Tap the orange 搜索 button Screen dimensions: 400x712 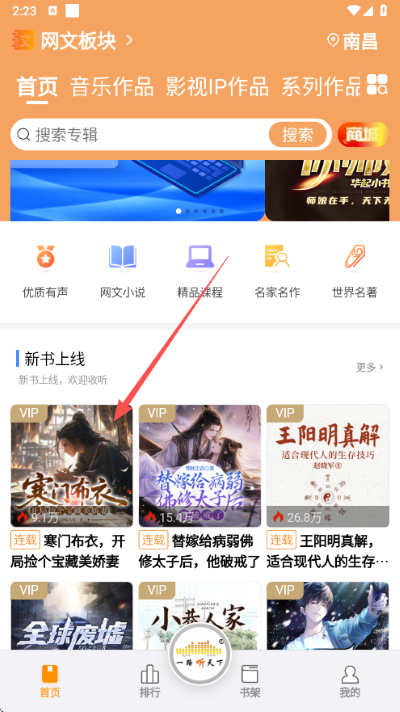click(x=298, y=134)
